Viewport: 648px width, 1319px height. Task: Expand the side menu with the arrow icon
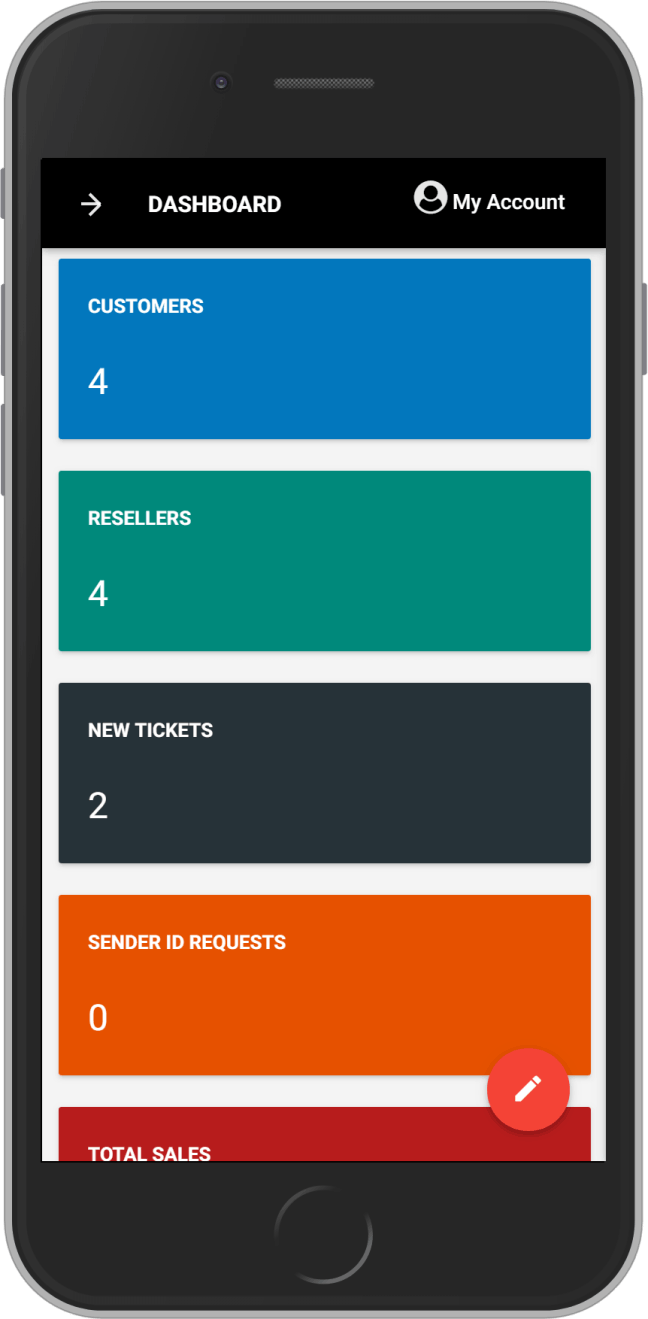pos(91,205)
